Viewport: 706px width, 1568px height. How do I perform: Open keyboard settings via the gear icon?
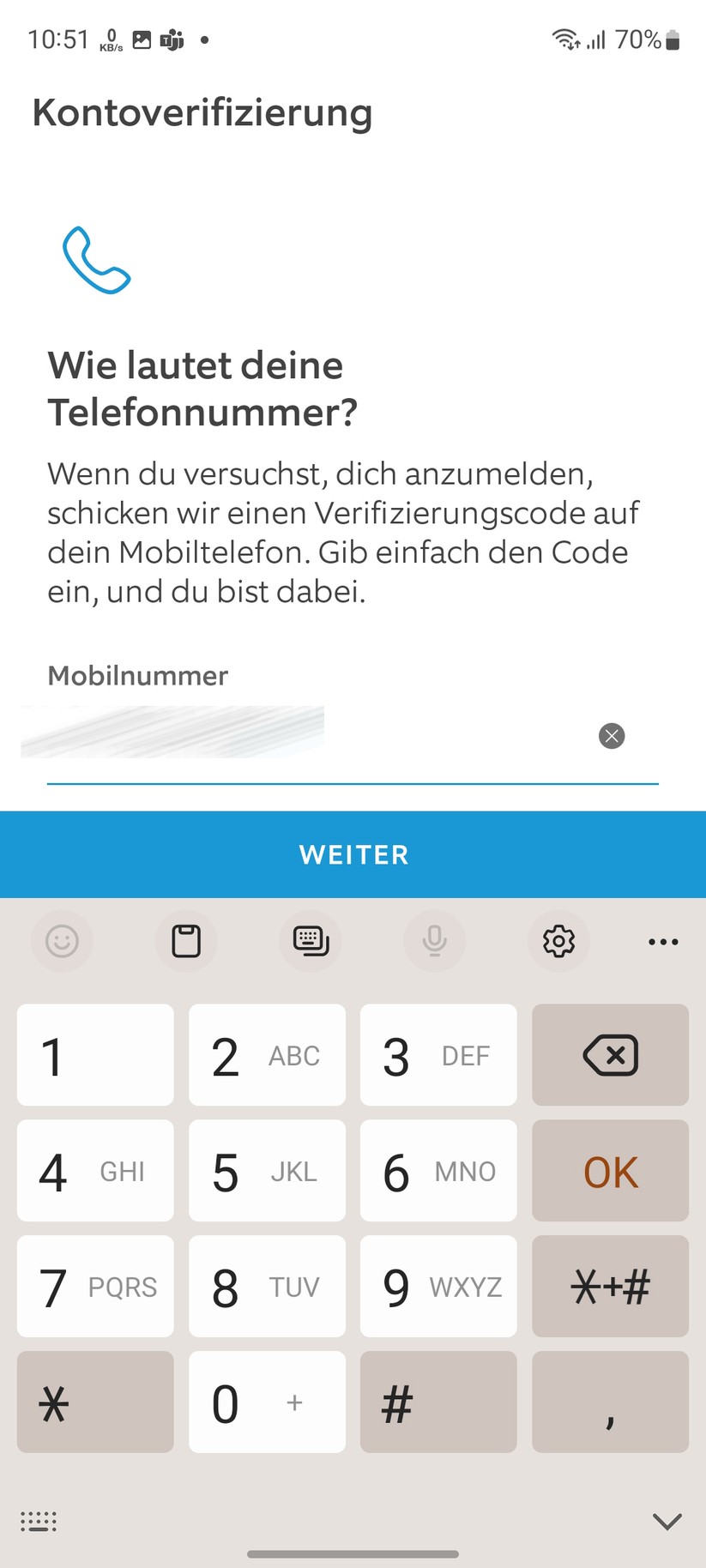point(558,941)
